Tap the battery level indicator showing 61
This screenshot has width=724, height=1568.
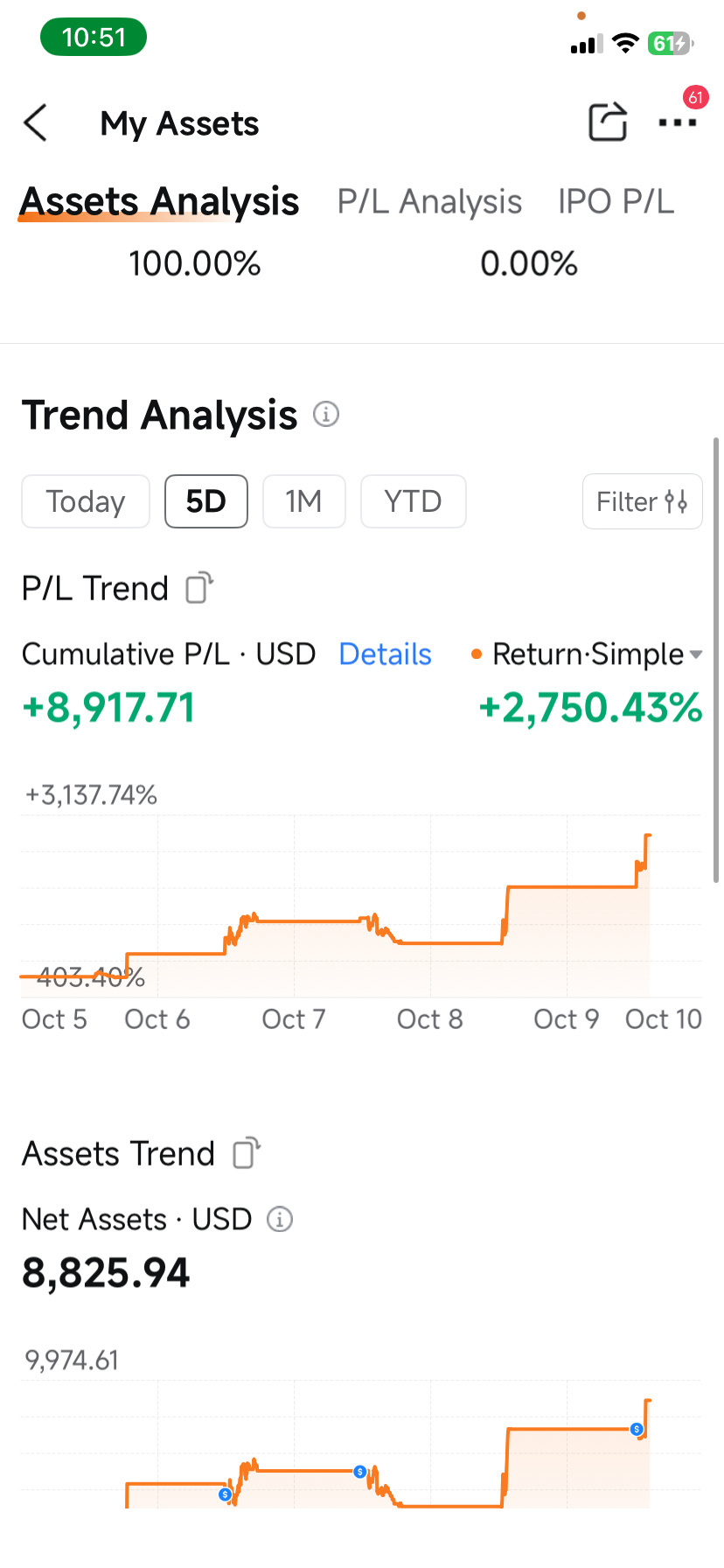pos(670,44)
